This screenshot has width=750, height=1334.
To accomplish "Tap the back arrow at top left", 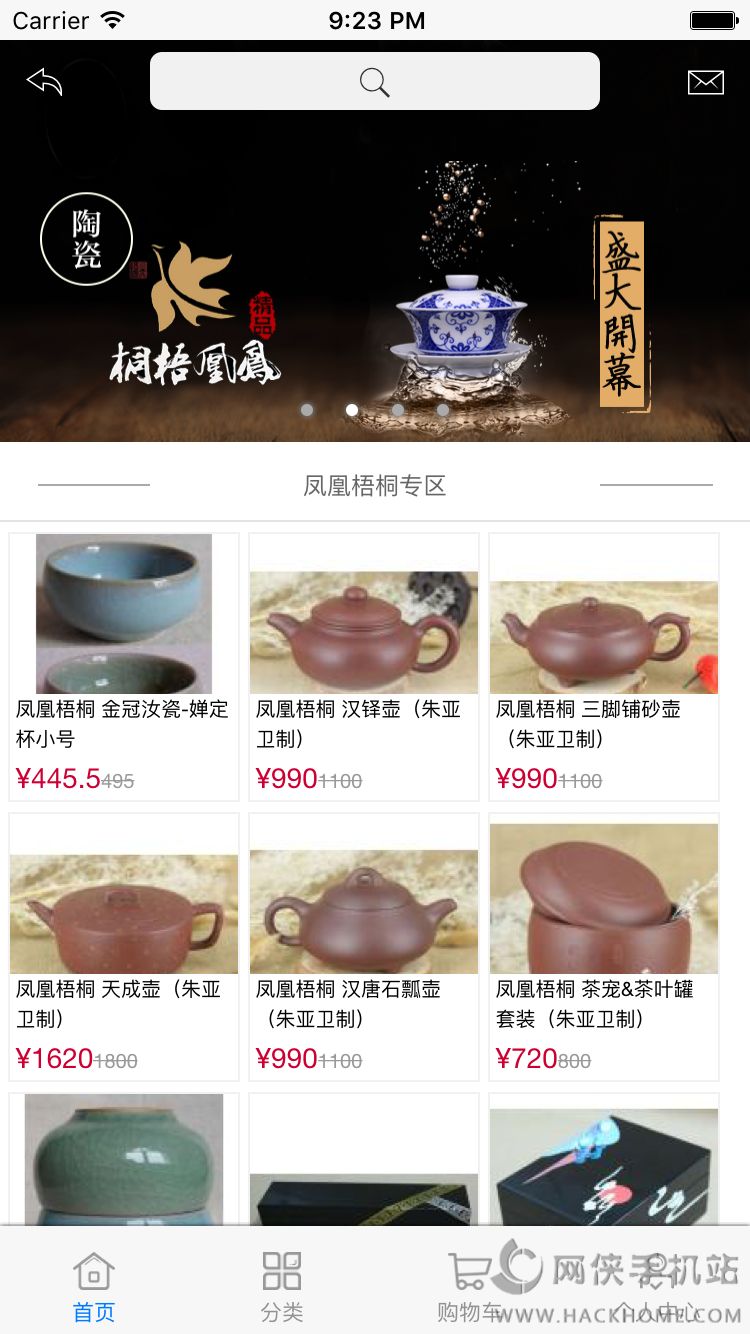I will (44, 82).
